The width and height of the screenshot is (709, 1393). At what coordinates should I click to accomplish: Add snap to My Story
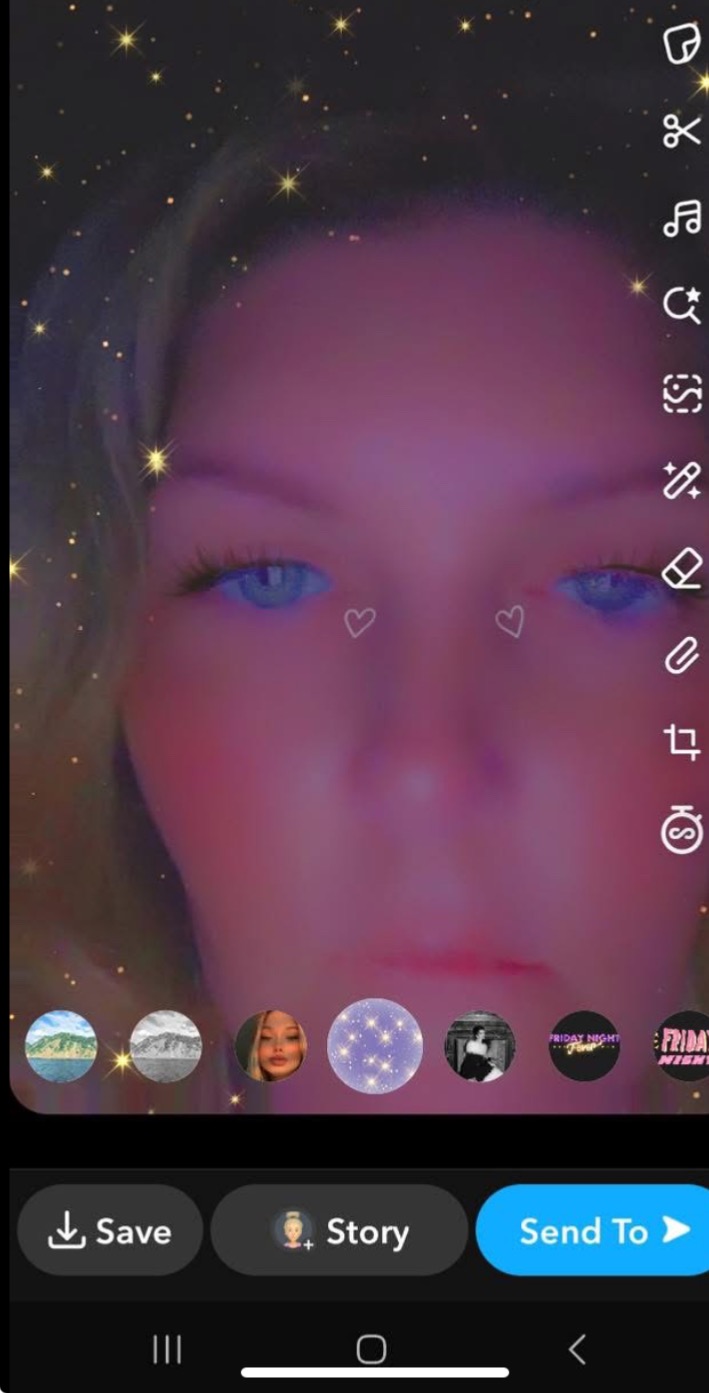pos(339,1231)
